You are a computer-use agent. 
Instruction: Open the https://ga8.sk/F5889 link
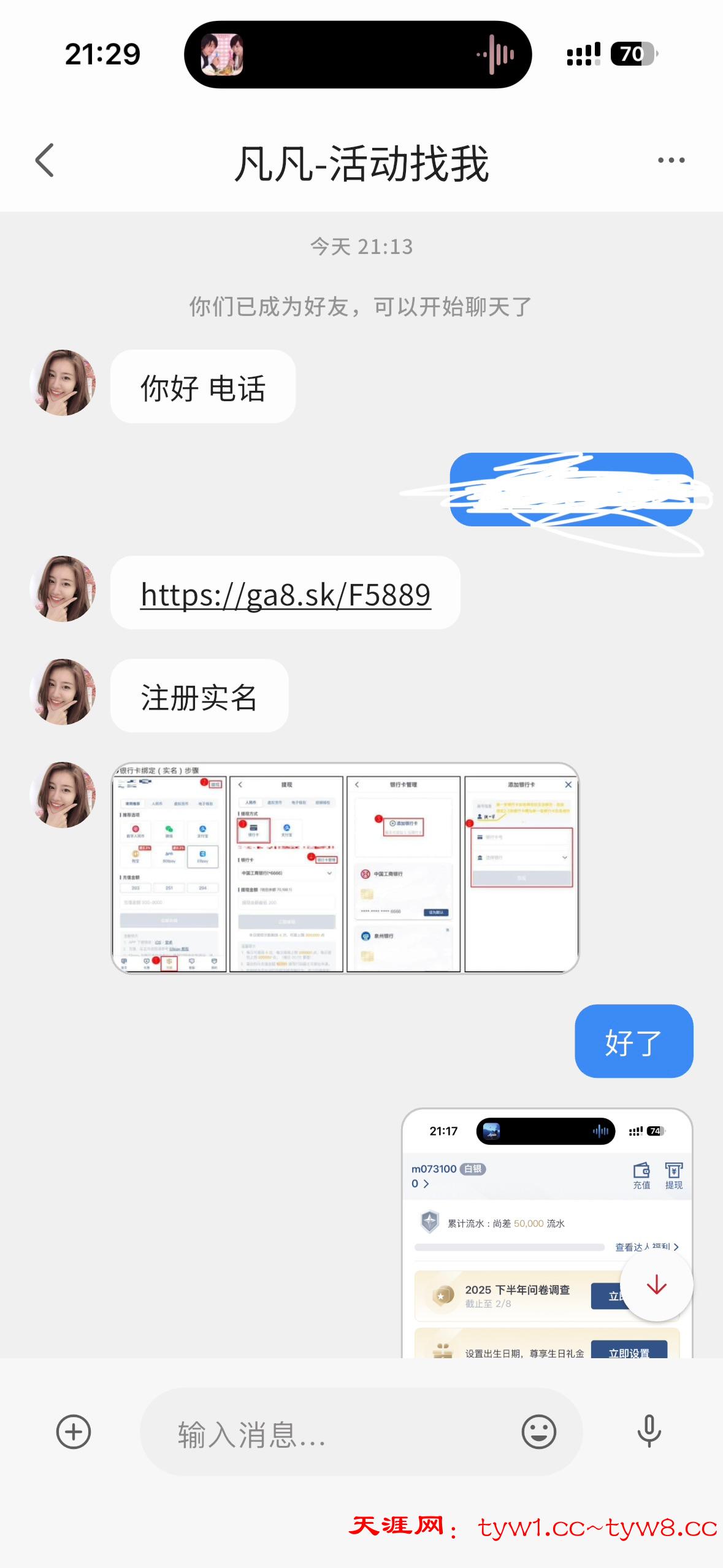point(286,594)
